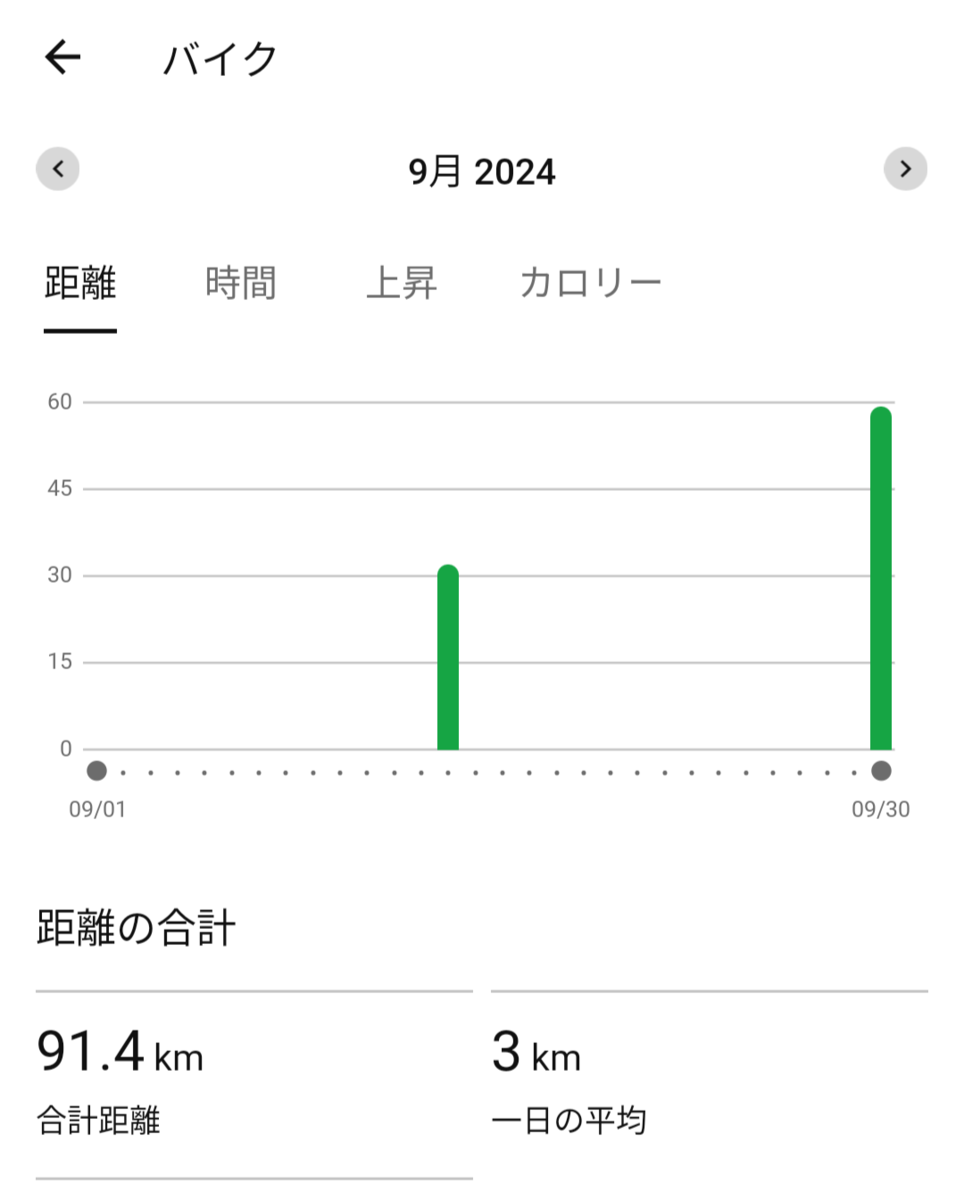Select the 距離 tab
964x1200 pixels.
pyautogui.click(x=80, y=284)
